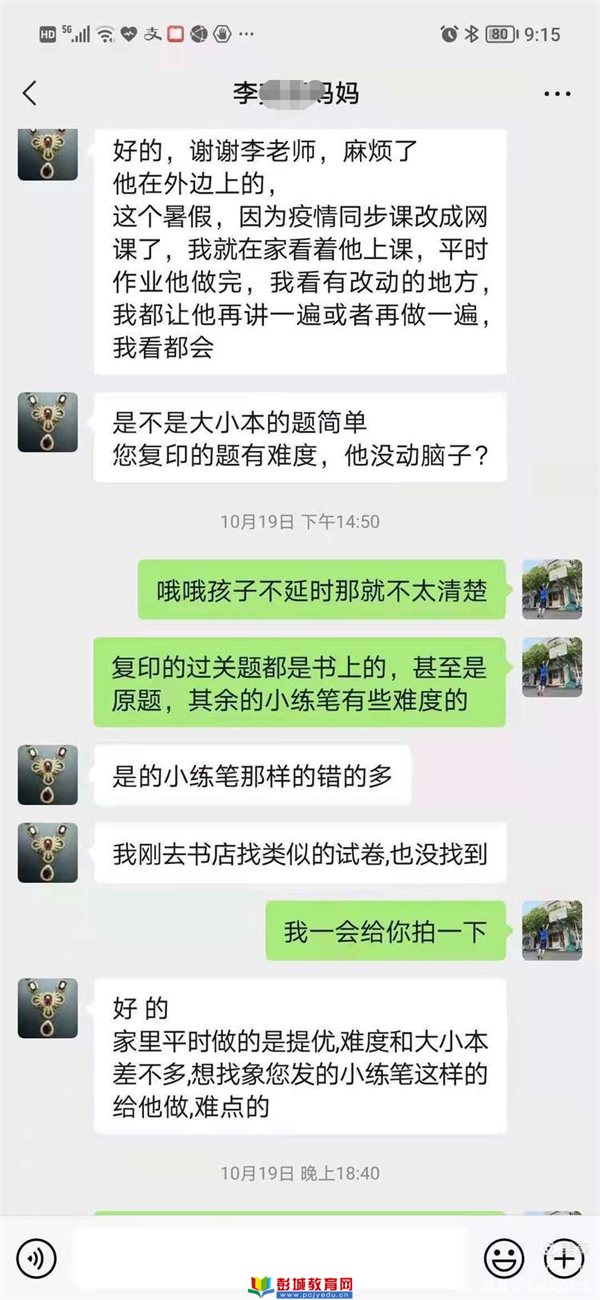Open parent's avatar beside '是不是大小本的题简单'
Viewport: 600px width, 1300px height.
pyautogui.click(x=47, y=422)
